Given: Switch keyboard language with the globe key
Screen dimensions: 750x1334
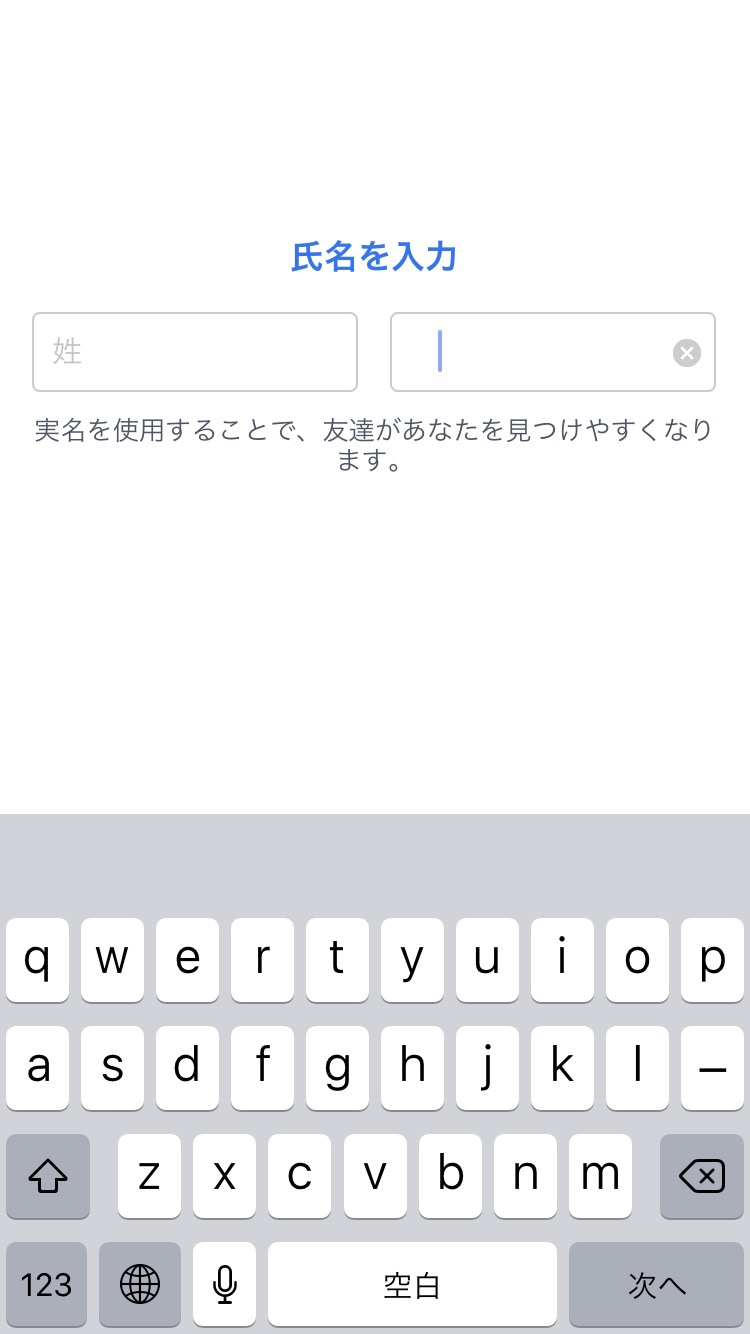Looking at the screenshot, I should click(x=140, y=1285).
